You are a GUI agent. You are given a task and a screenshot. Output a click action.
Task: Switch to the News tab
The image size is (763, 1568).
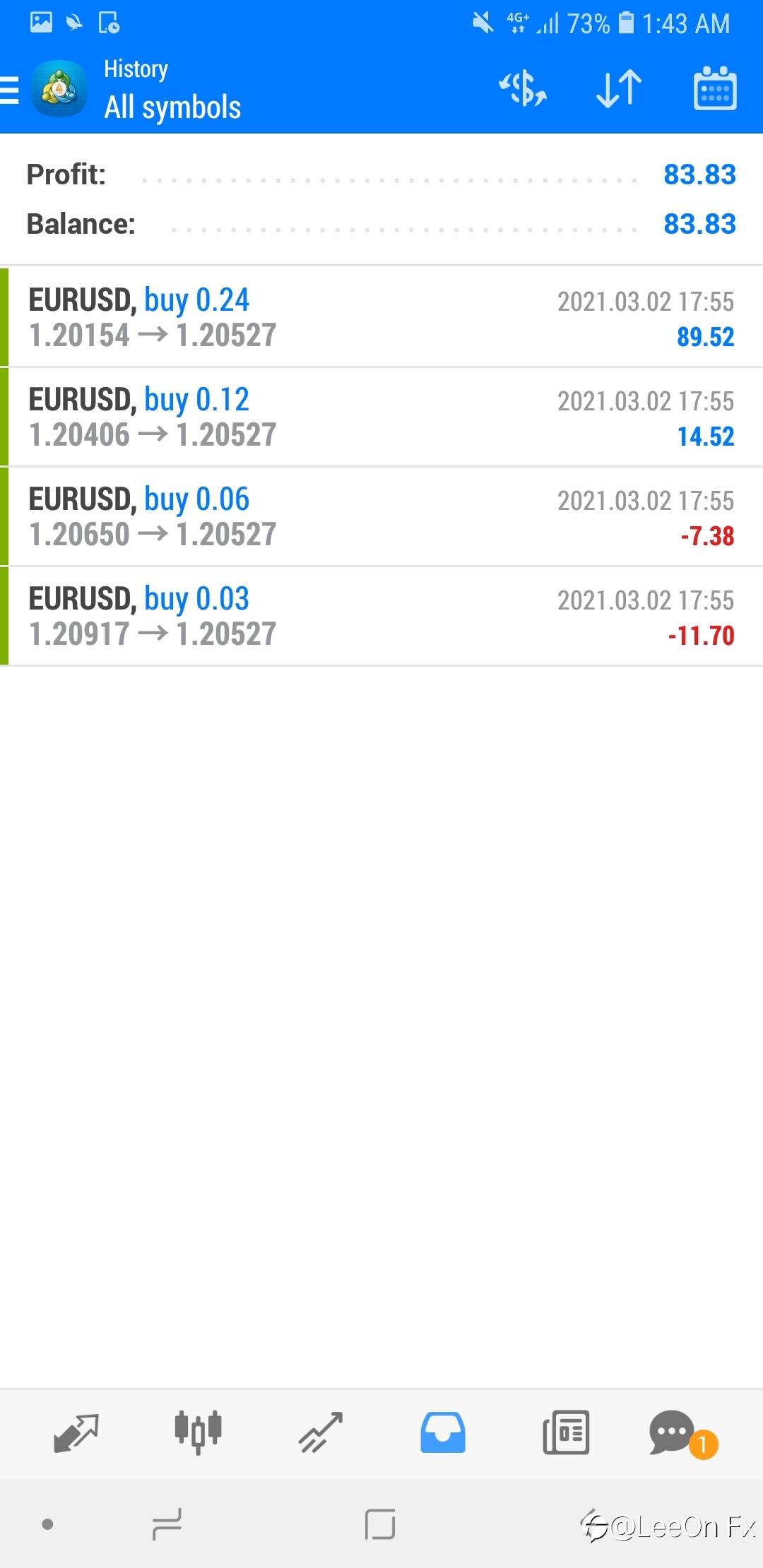click(566, 1432)
